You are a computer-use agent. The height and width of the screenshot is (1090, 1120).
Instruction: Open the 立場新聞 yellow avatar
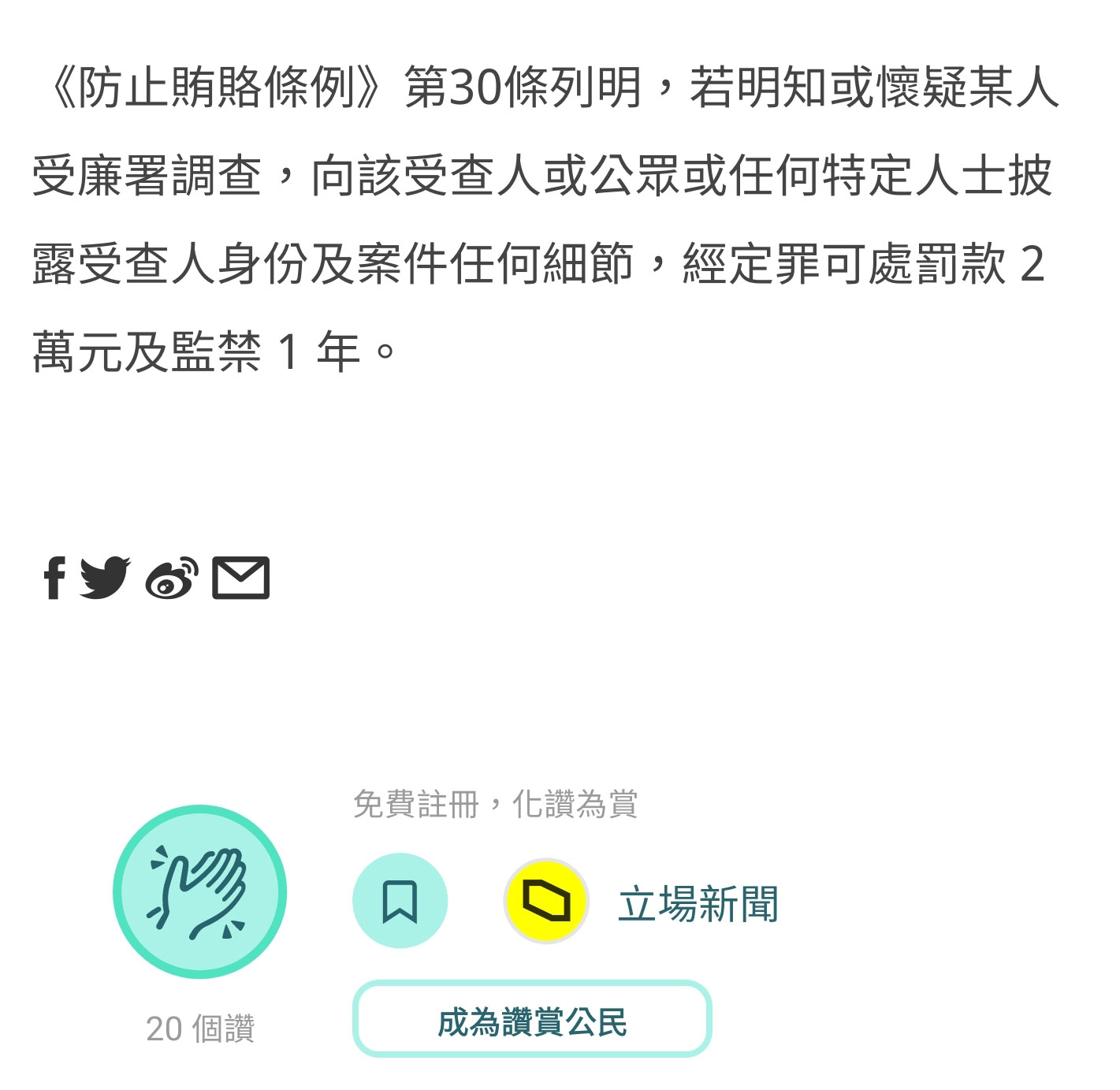pyautogui.click(x=546, y=901)
